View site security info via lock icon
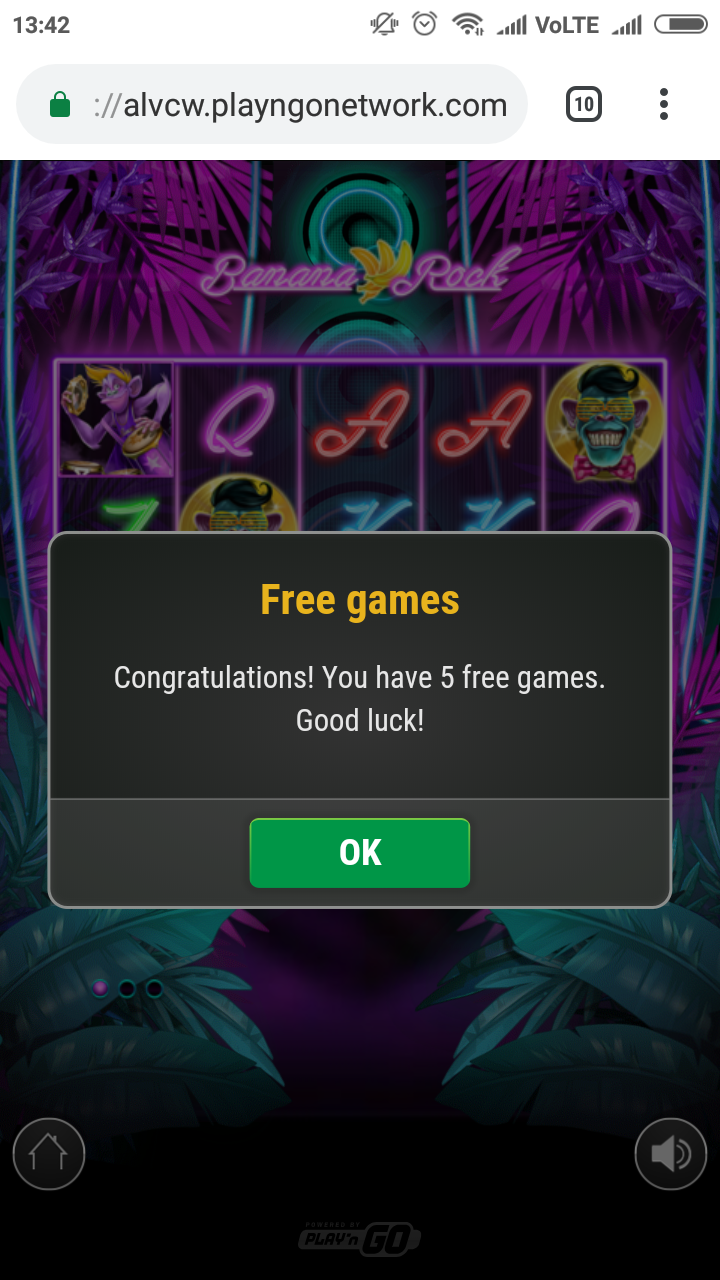 pyautogui.click(x=60, y=105)
